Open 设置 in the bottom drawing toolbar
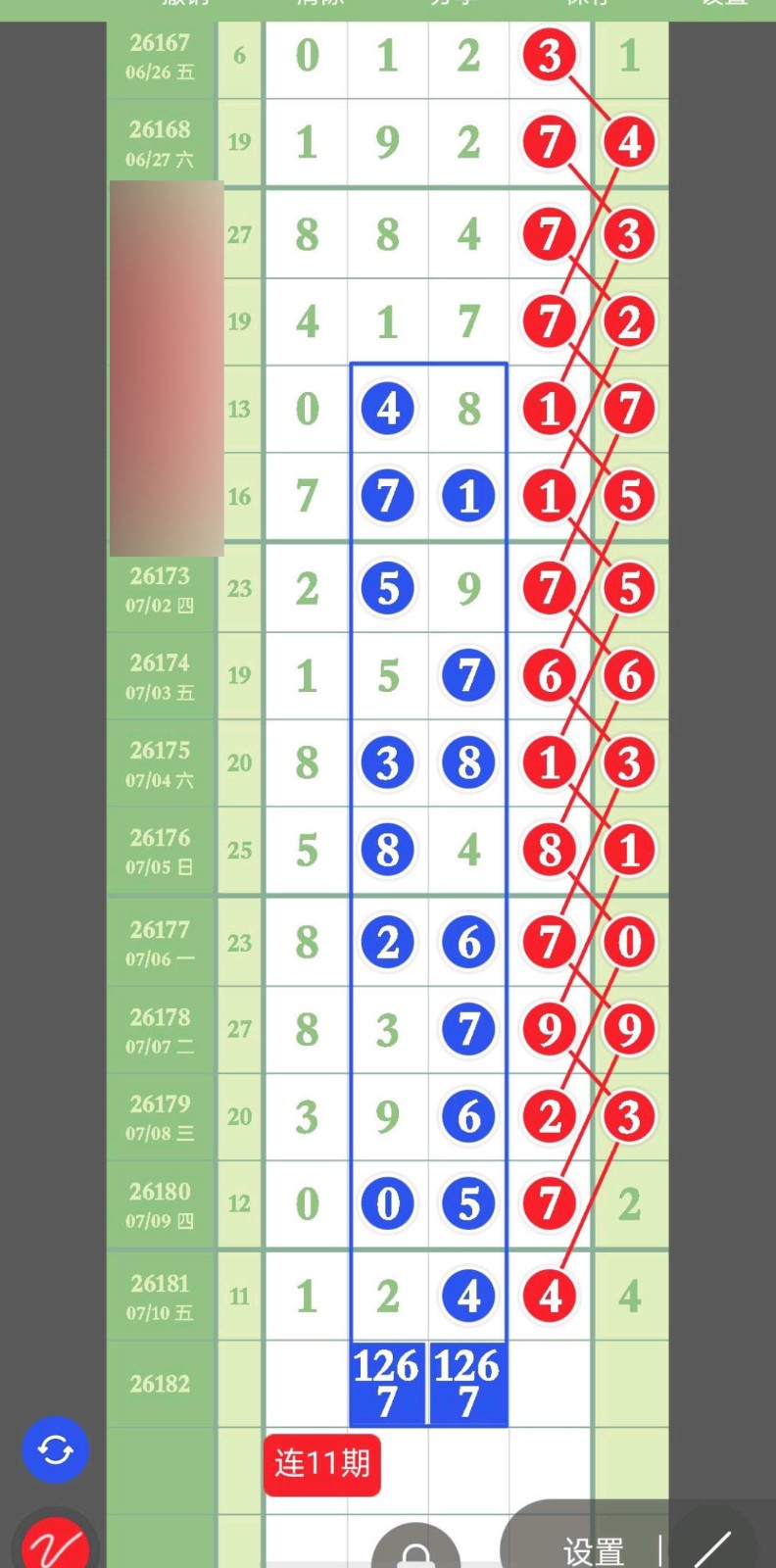Image resolution: width=776 pixels, height=1568 pixels. pos(593,1550)
